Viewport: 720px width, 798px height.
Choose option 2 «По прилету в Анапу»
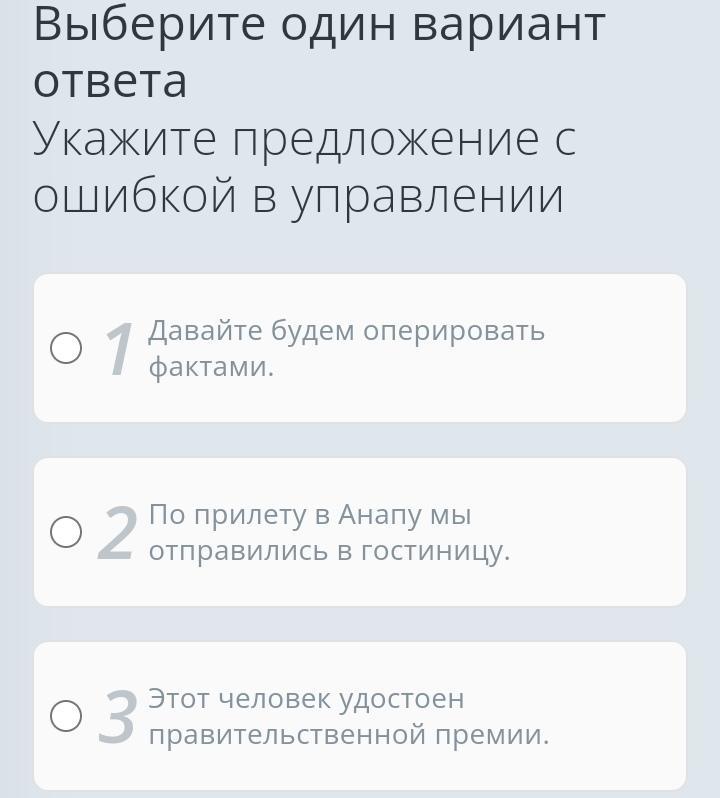coord(66,532)
